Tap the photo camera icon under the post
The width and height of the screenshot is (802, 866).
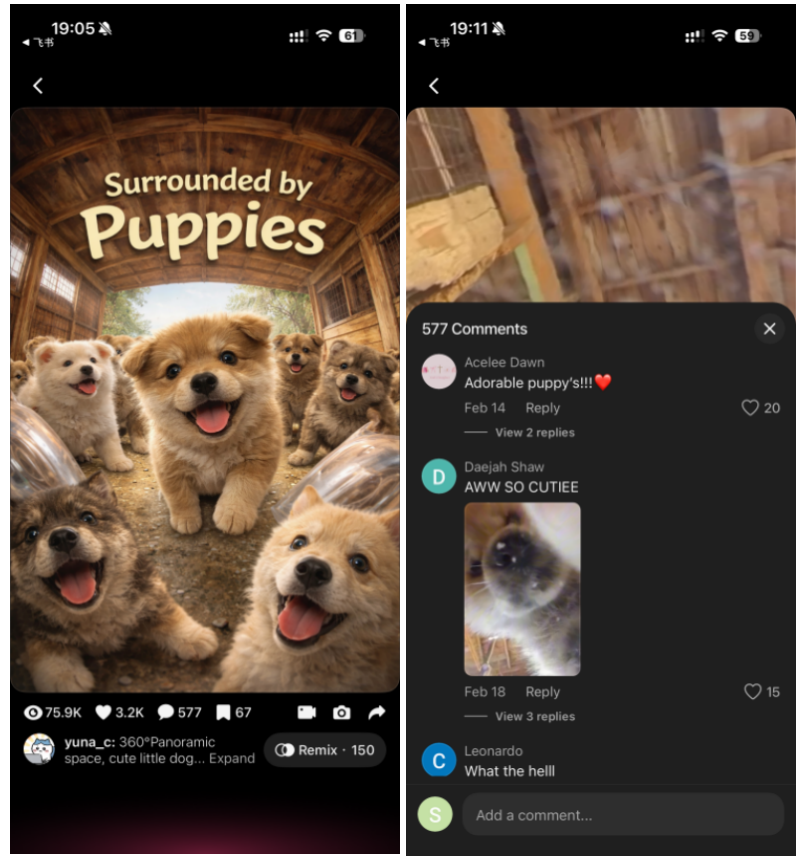(342, 712)
